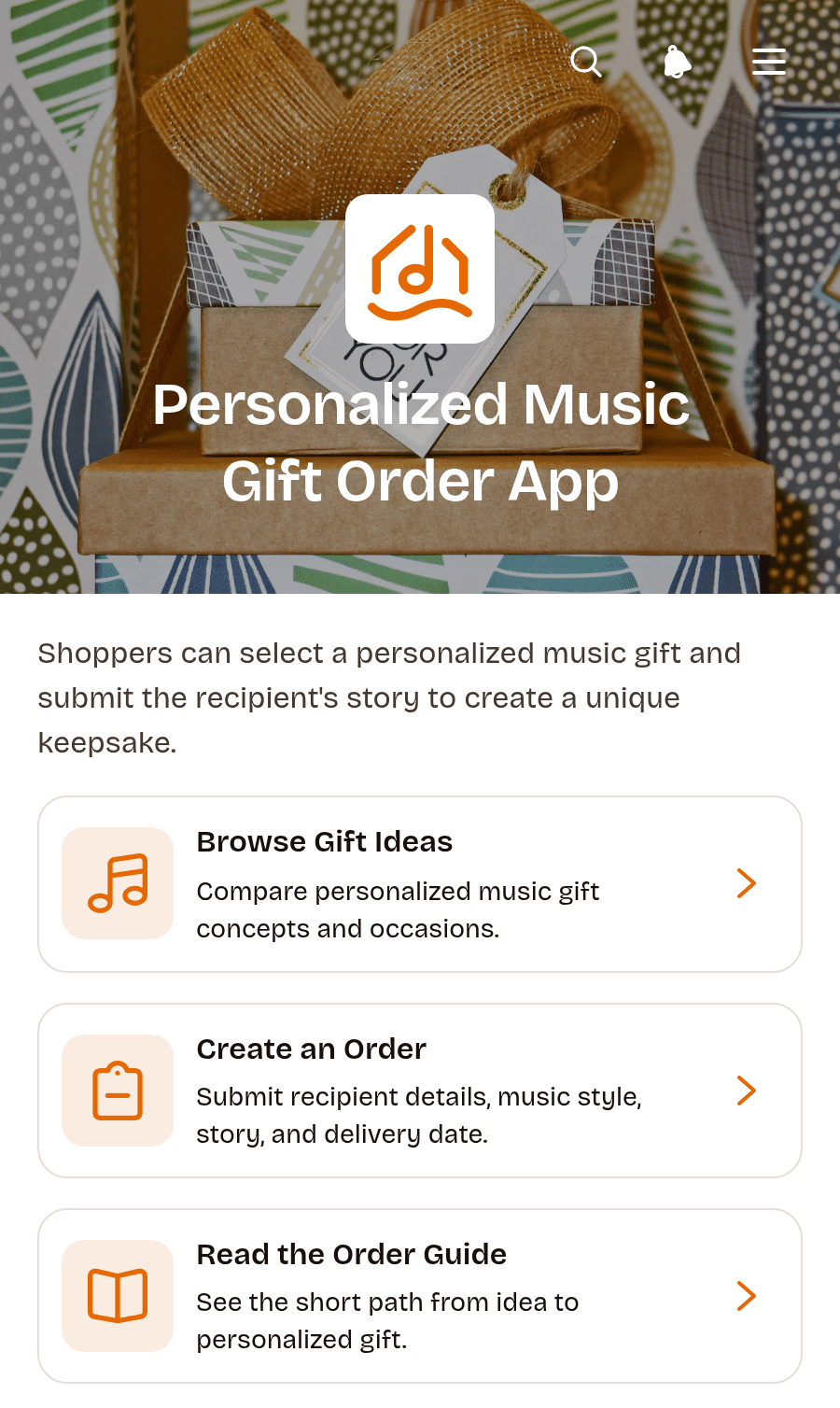The width and height of the screenshot is (840, 1408).
Task: Open the notifications bell
Action: point(678,62)
